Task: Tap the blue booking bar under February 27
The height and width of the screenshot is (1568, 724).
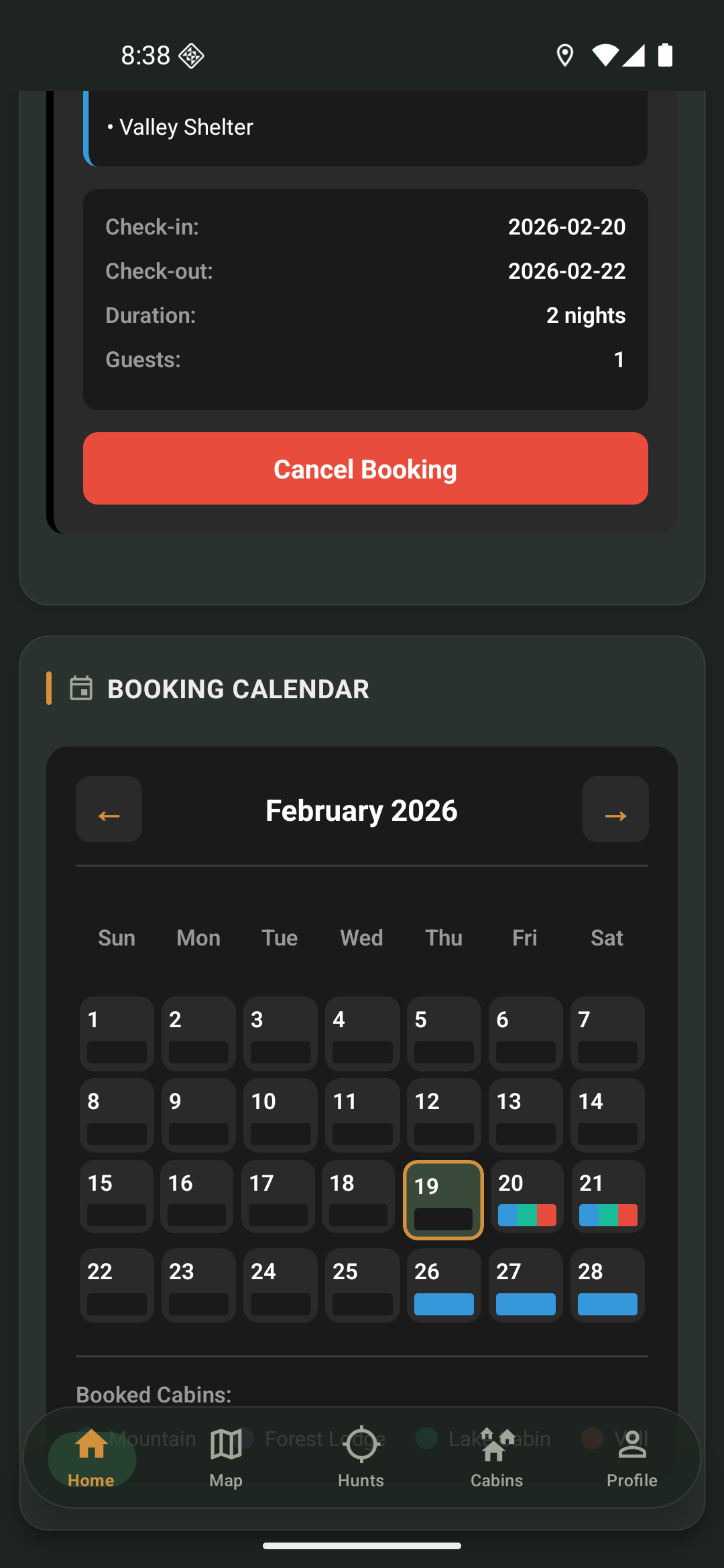Action: point(525,1303)
